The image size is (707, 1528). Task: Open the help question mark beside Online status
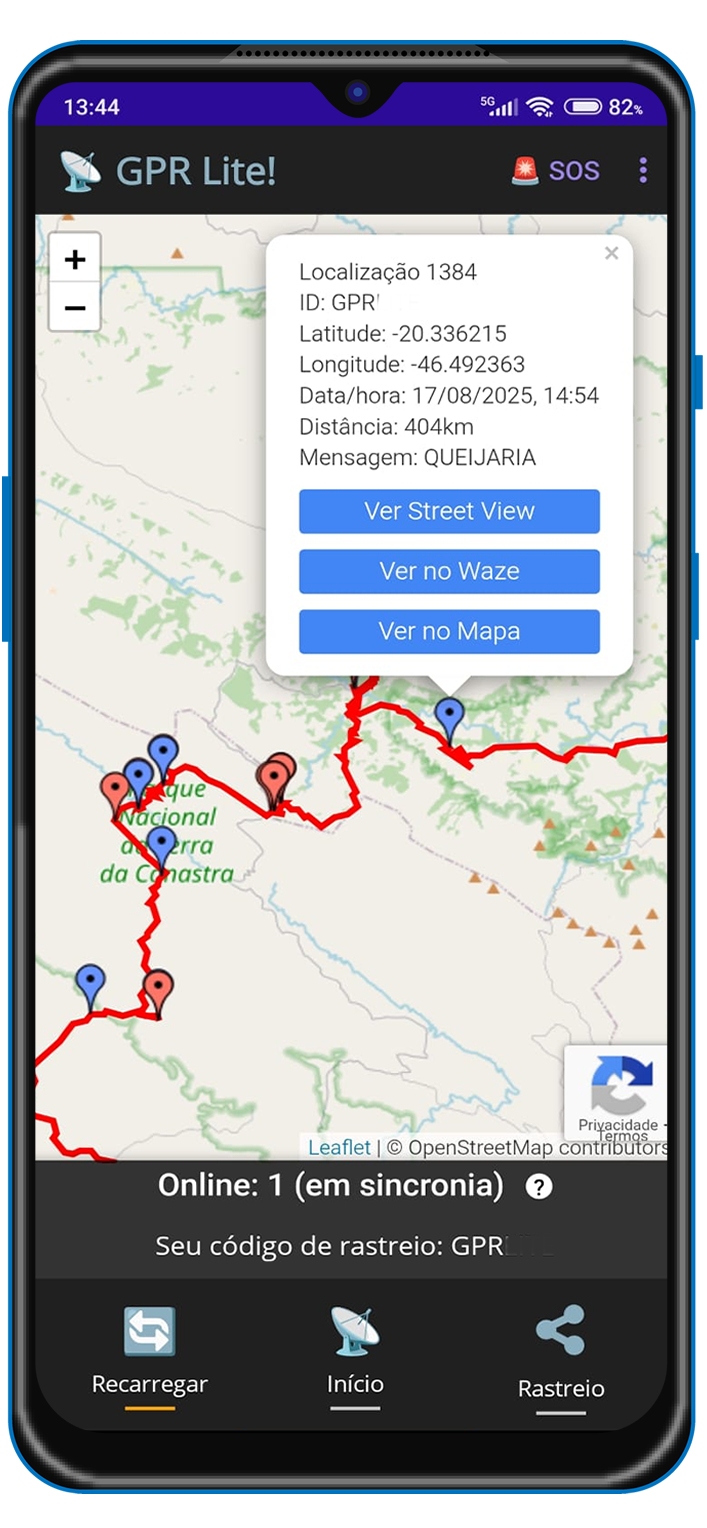coord(539,1187)
